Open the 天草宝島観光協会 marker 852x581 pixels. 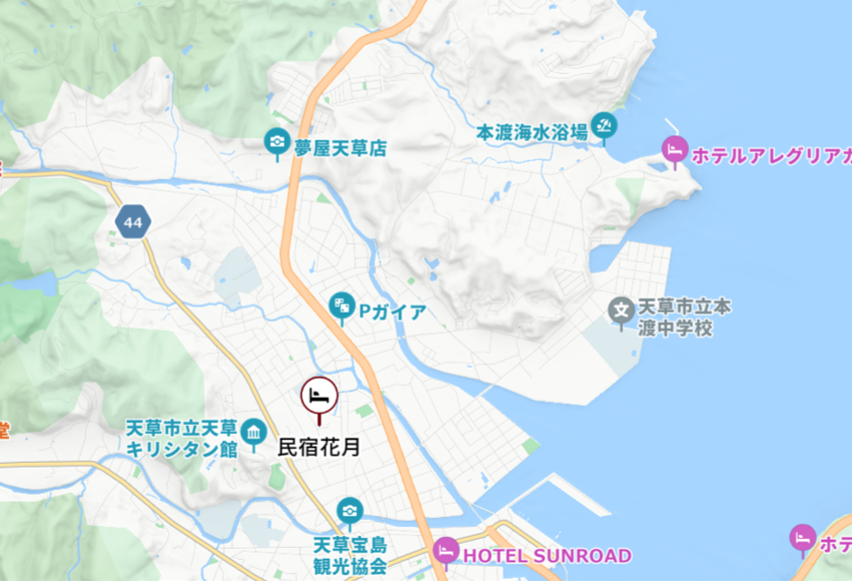click(x=349, y=511)
